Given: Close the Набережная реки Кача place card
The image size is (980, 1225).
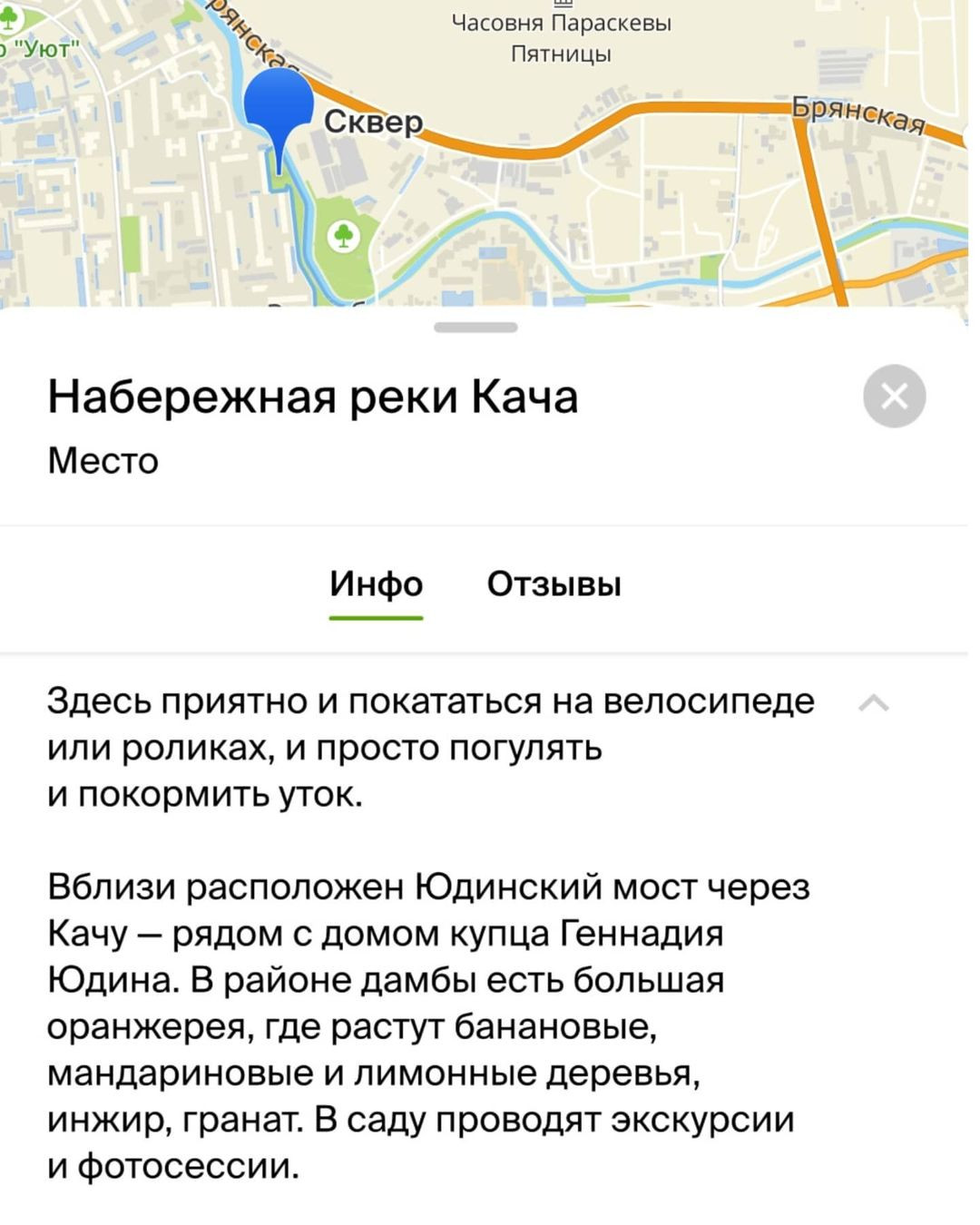Looking at the screenshot, I should pyautogui.click(x=894, y=396).
